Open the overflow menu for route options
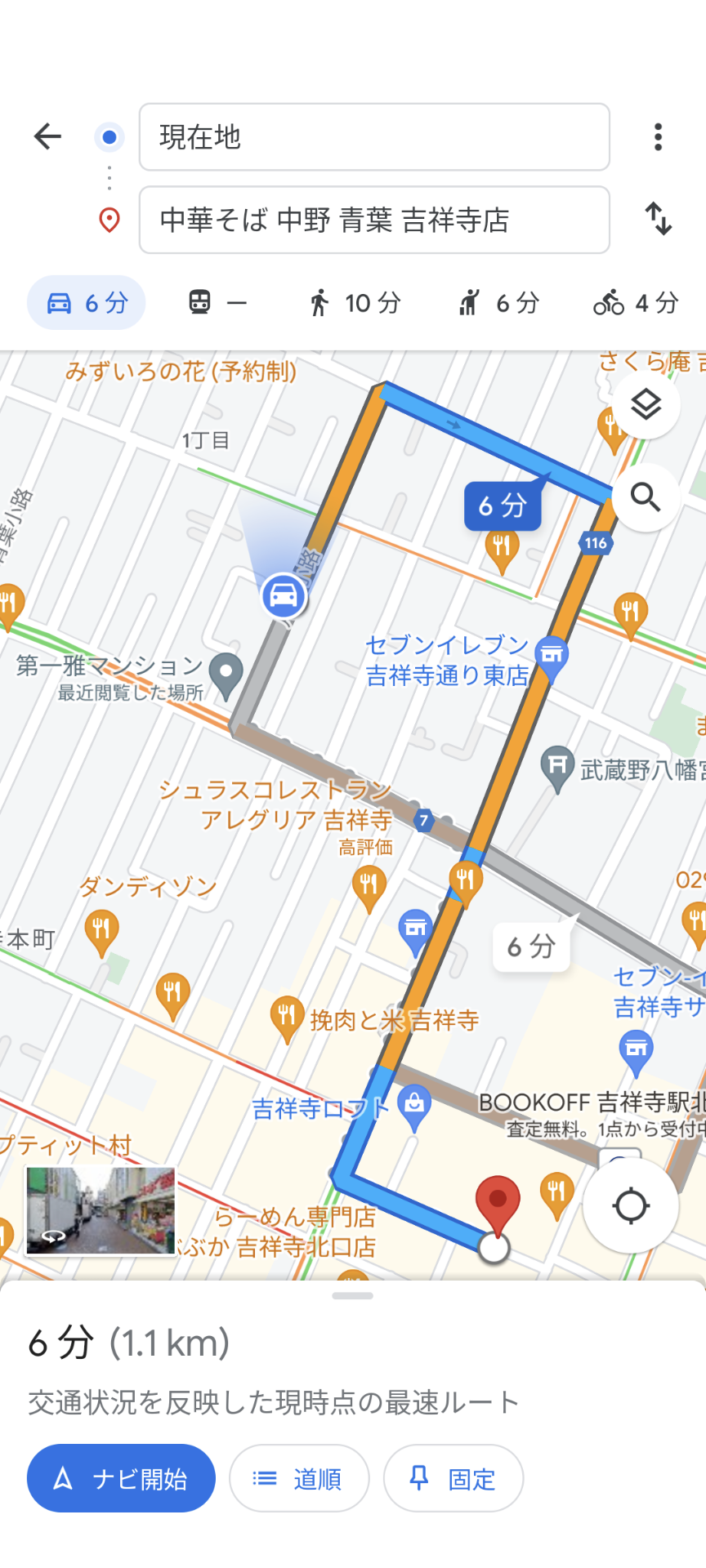Image resolution: width=706 pixels, height=1568 pixels. 658,136
